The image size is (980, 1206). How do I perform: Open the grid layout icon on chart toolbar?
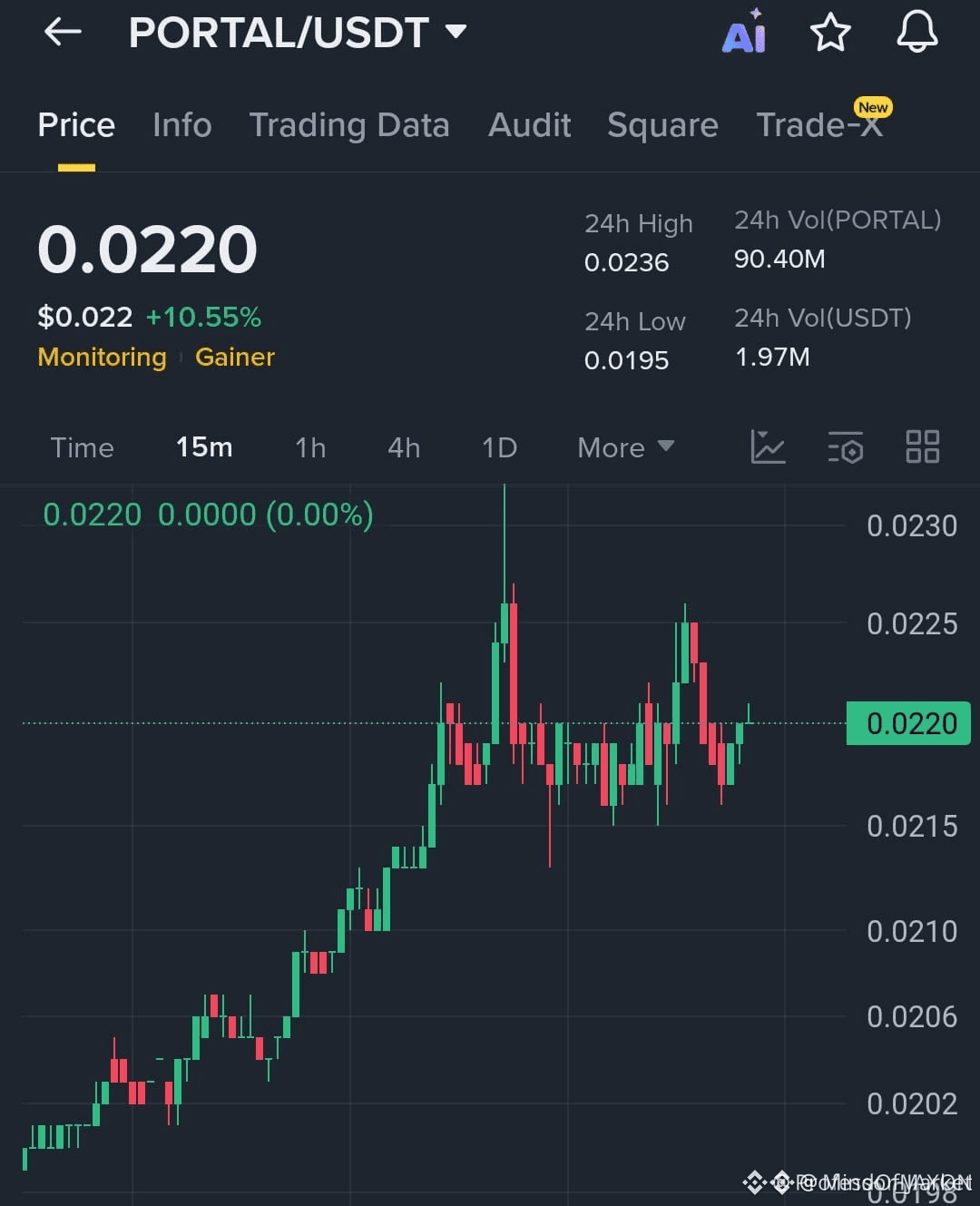click(x=922, y=447)
